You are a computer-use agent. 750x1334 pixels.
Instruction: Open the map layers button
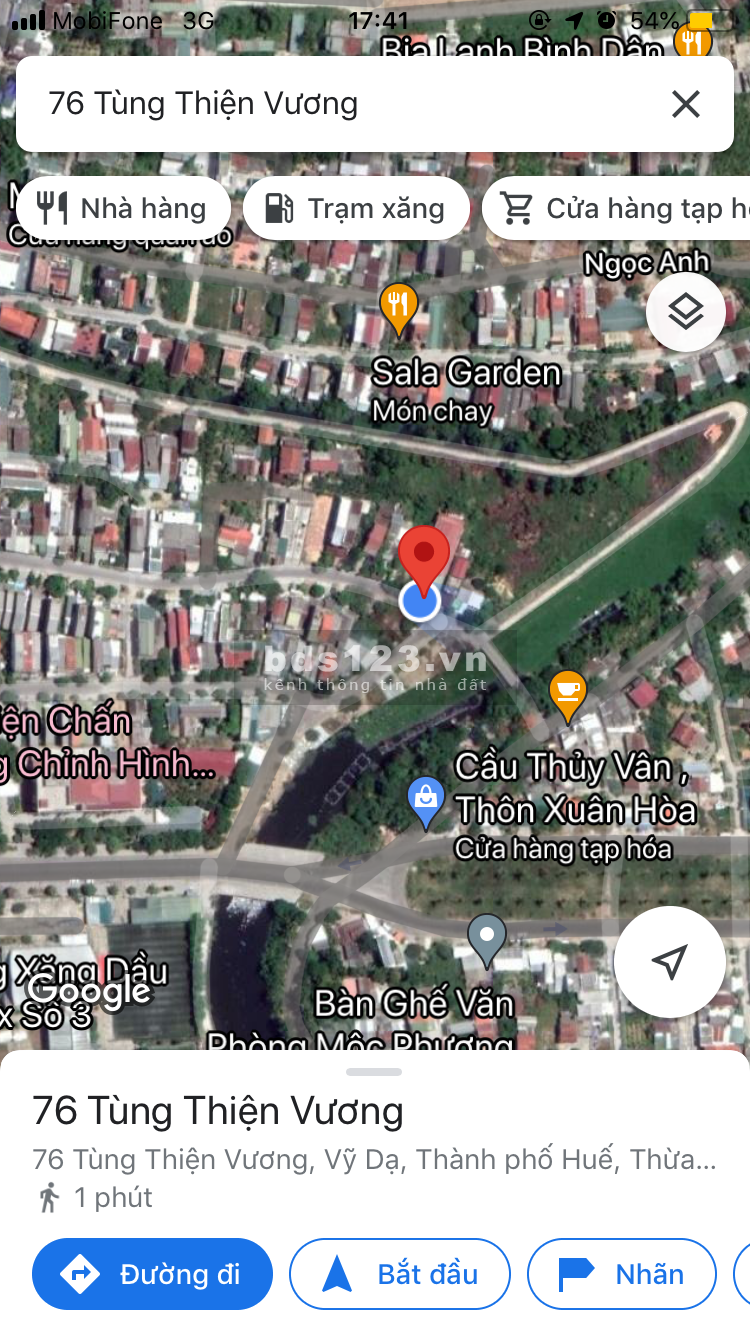[x=685, y=312]
